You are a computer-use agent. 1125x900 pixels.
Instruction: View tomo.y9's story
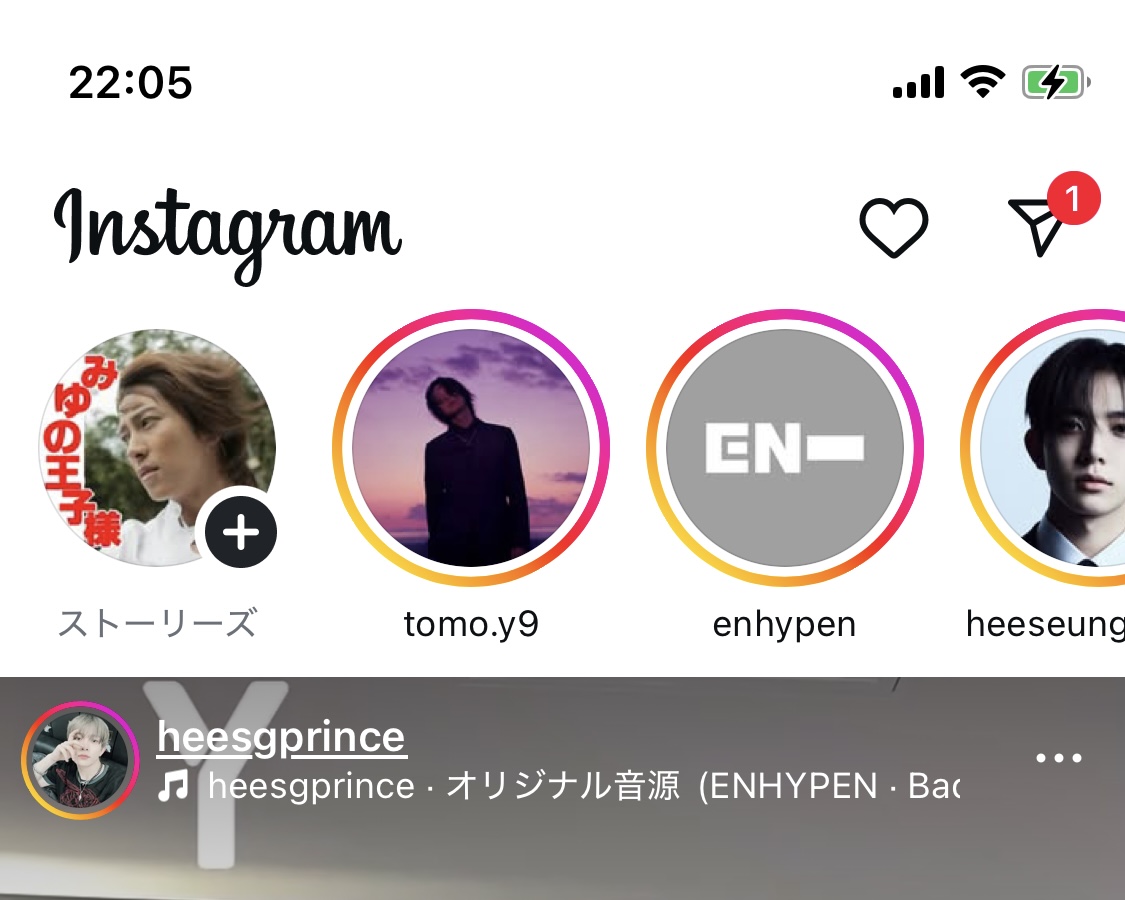[x=471, y=447]
